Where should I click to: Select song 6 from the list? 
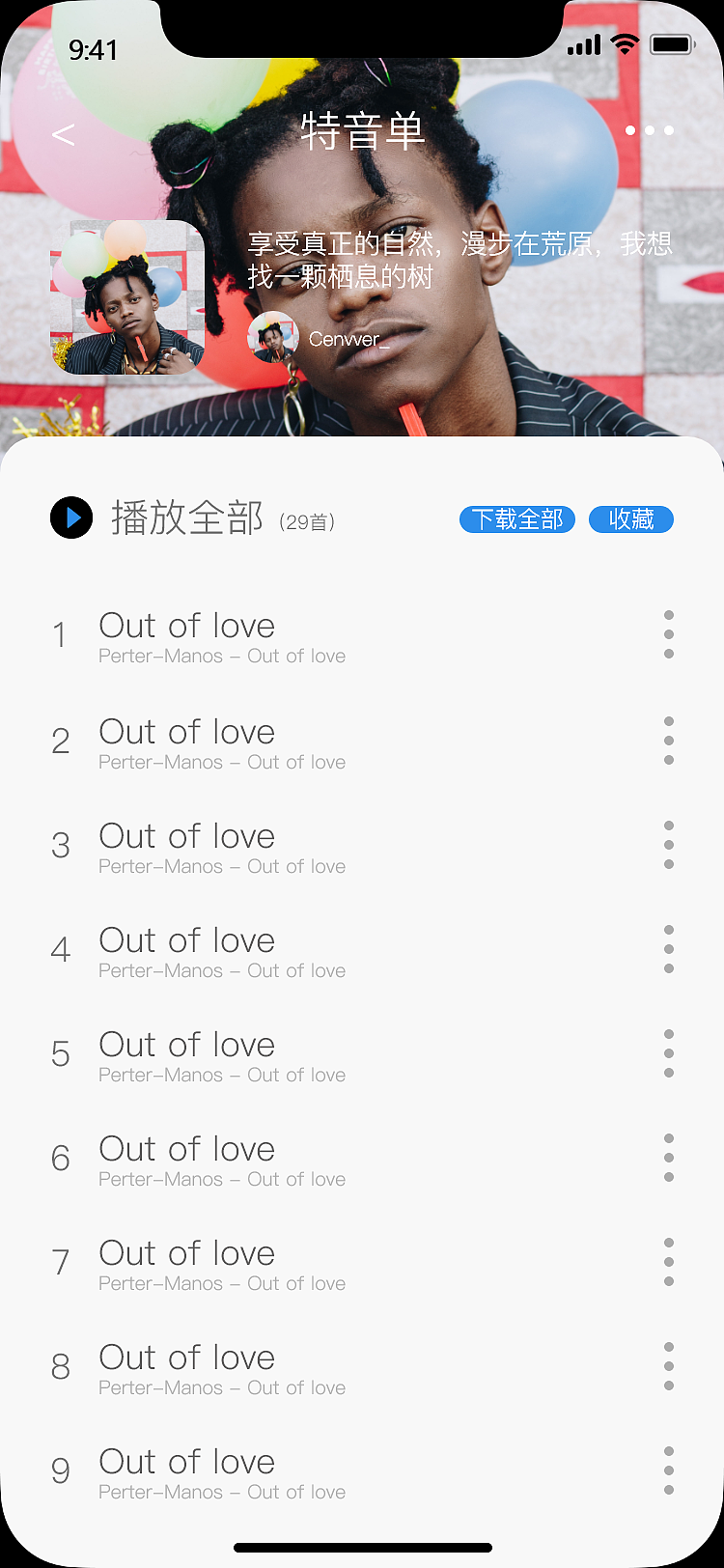[x=186, y=1149]
